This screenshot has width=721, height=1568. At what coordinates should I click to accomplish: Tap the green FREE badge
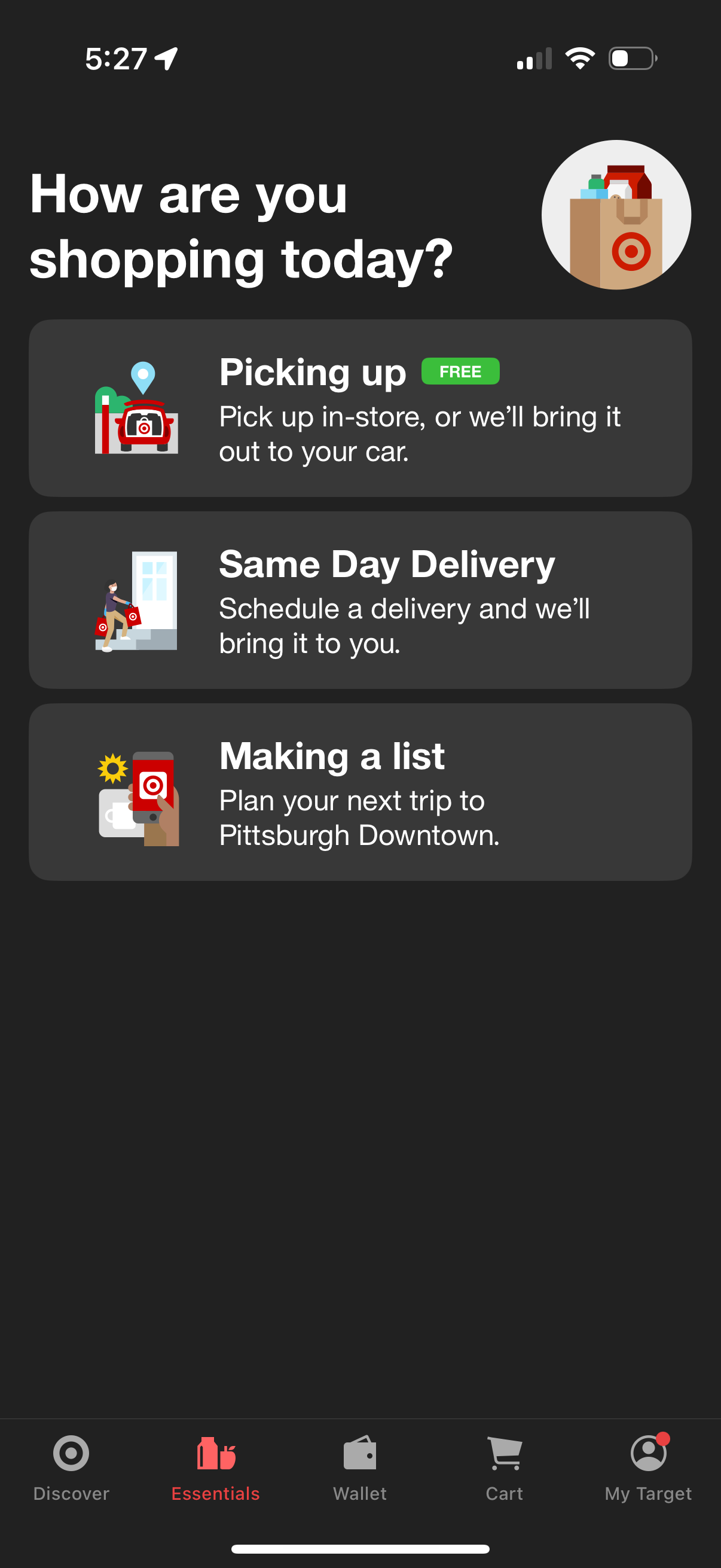pos(461,371)
